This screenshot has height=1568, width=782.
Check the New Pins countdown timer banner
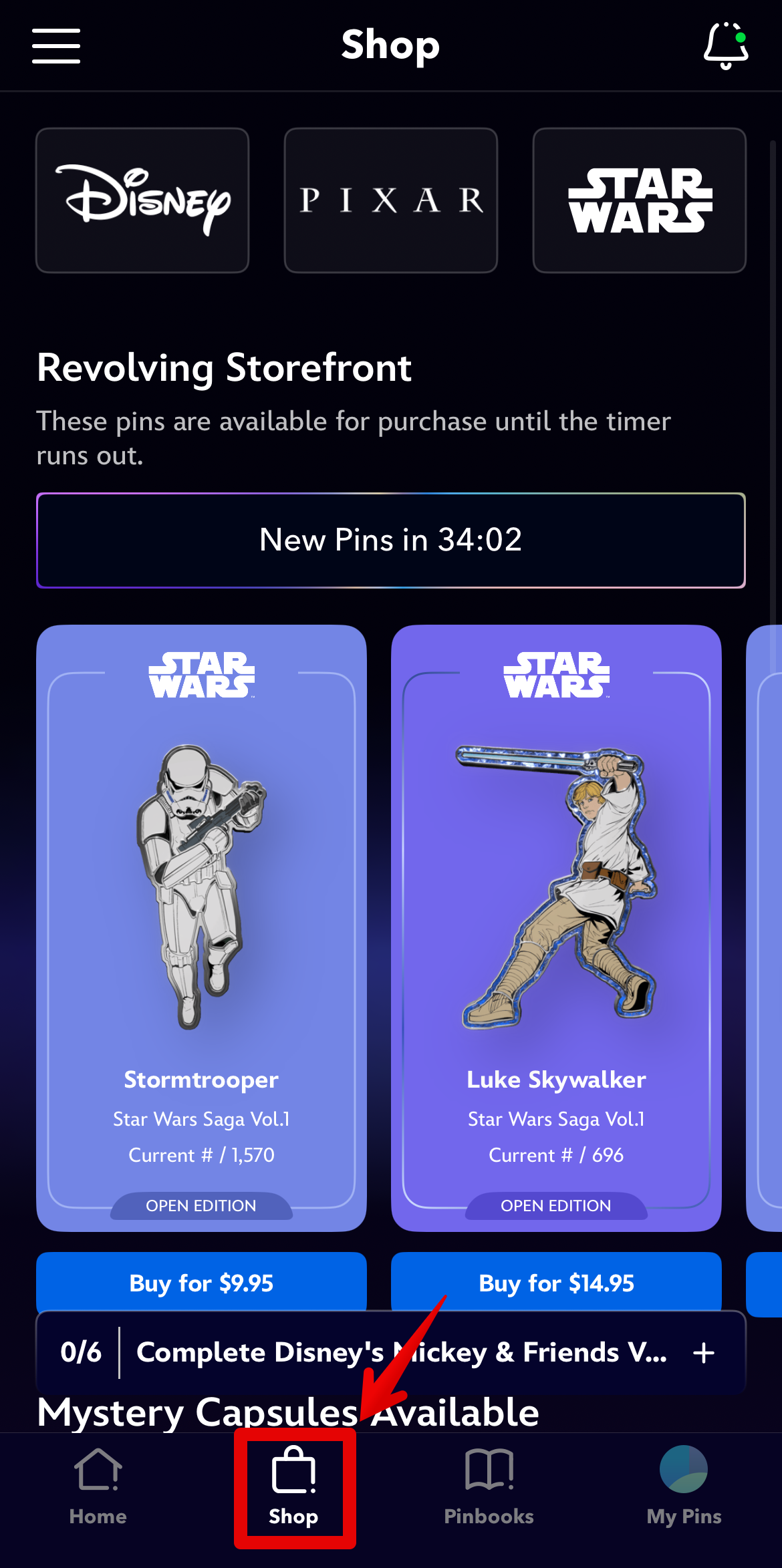click(391, 540)
